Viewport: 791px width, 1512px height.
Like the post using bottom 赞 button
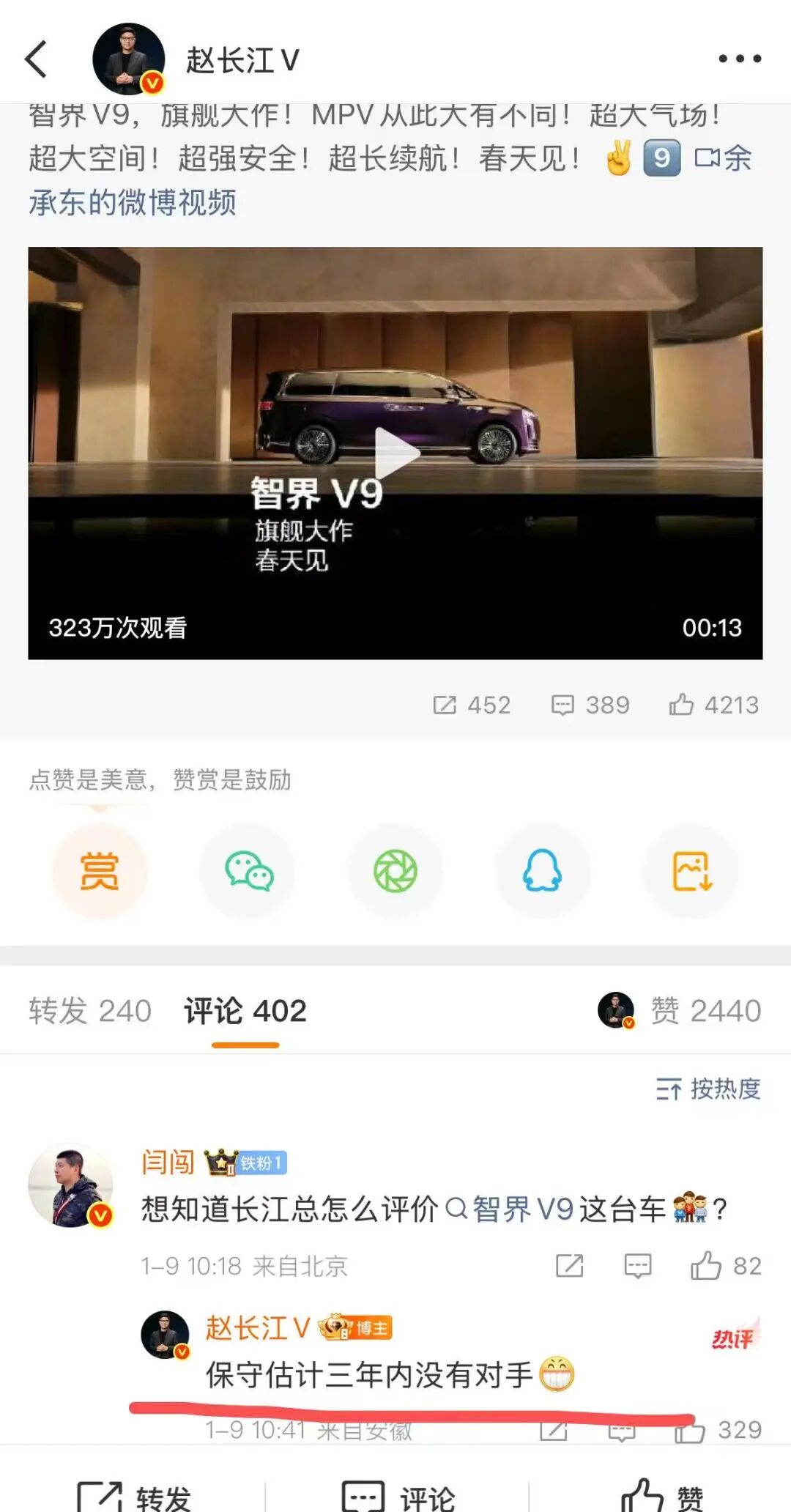[x=661, y=1494]
